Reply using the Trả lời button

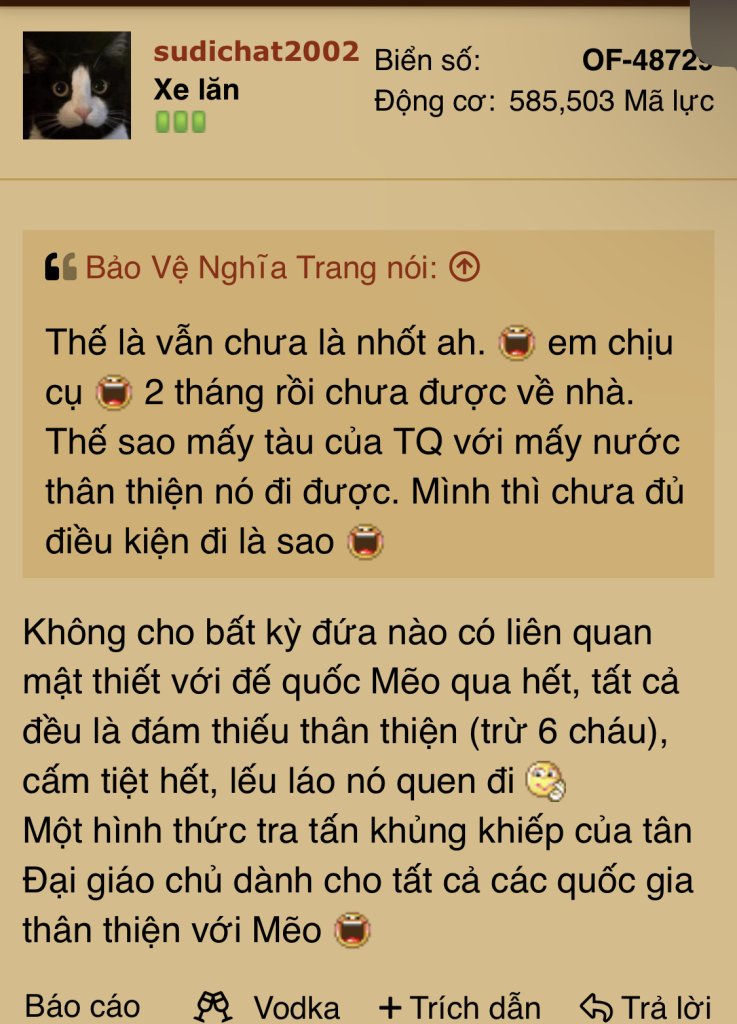645,1006
